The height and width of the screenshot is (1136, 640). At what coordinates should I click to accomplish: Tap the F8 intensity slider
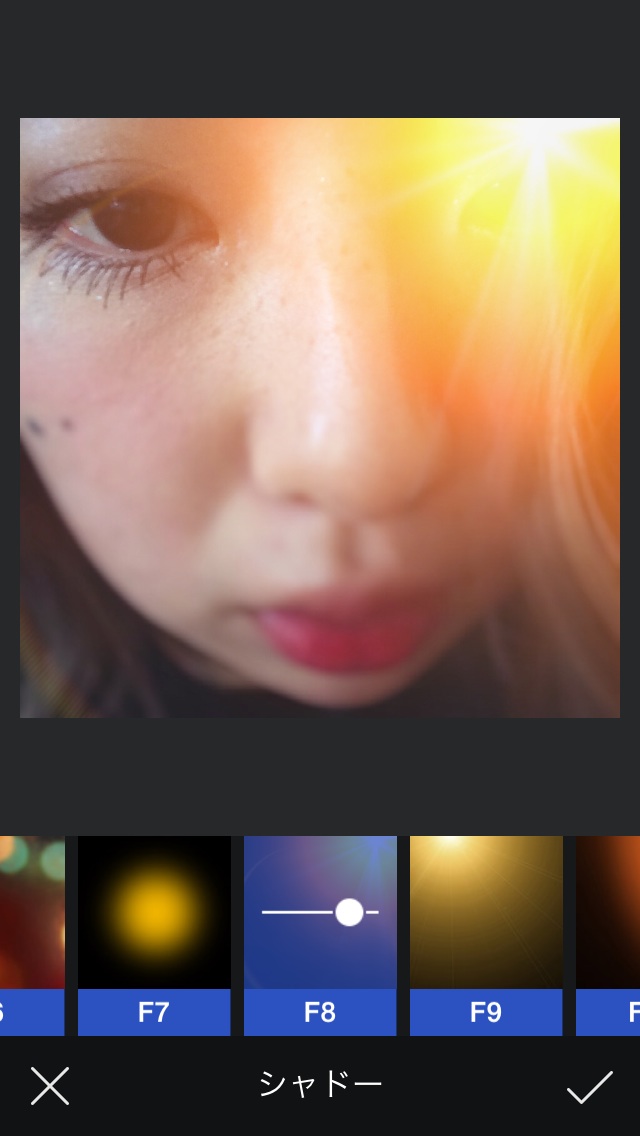[320, 912]
